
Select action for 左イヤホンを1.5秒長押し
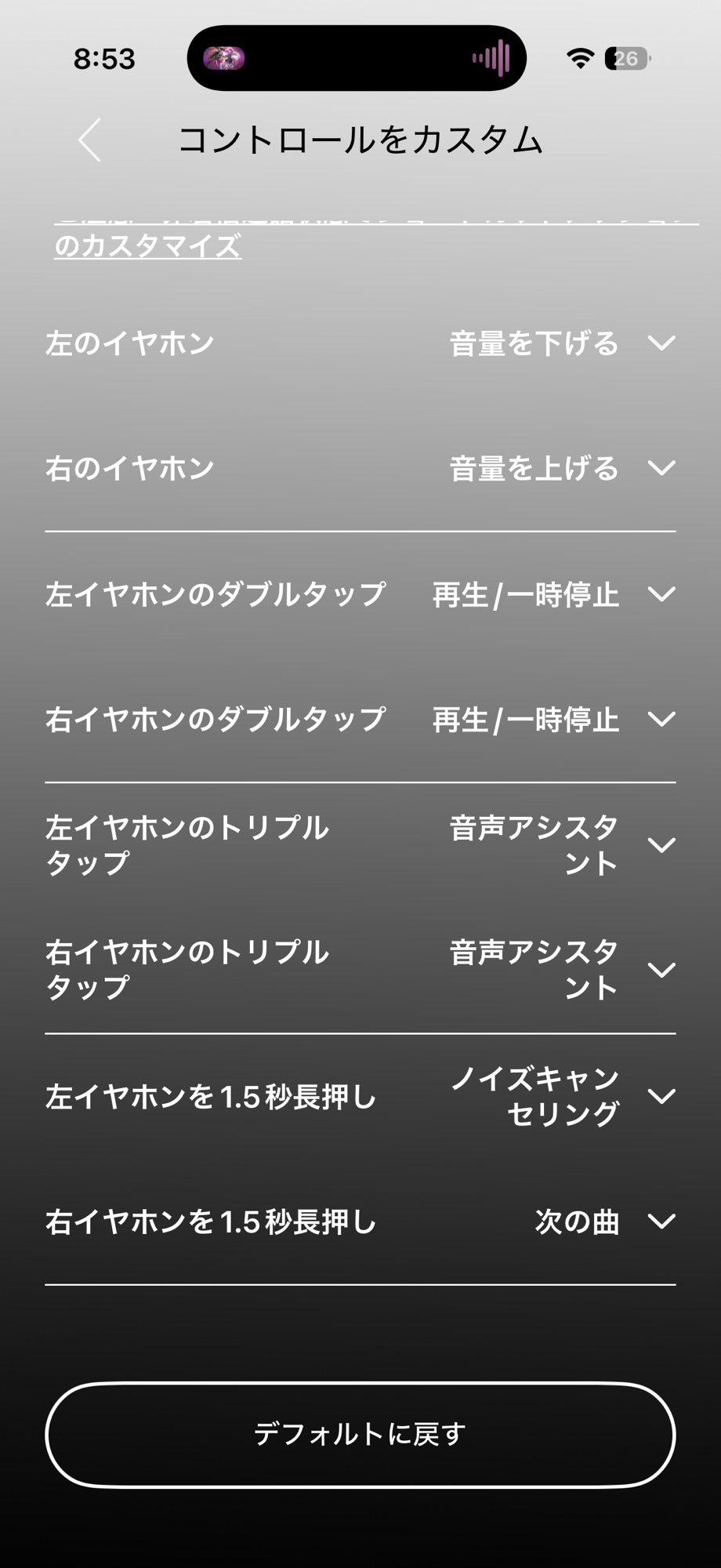point(661,1096)
